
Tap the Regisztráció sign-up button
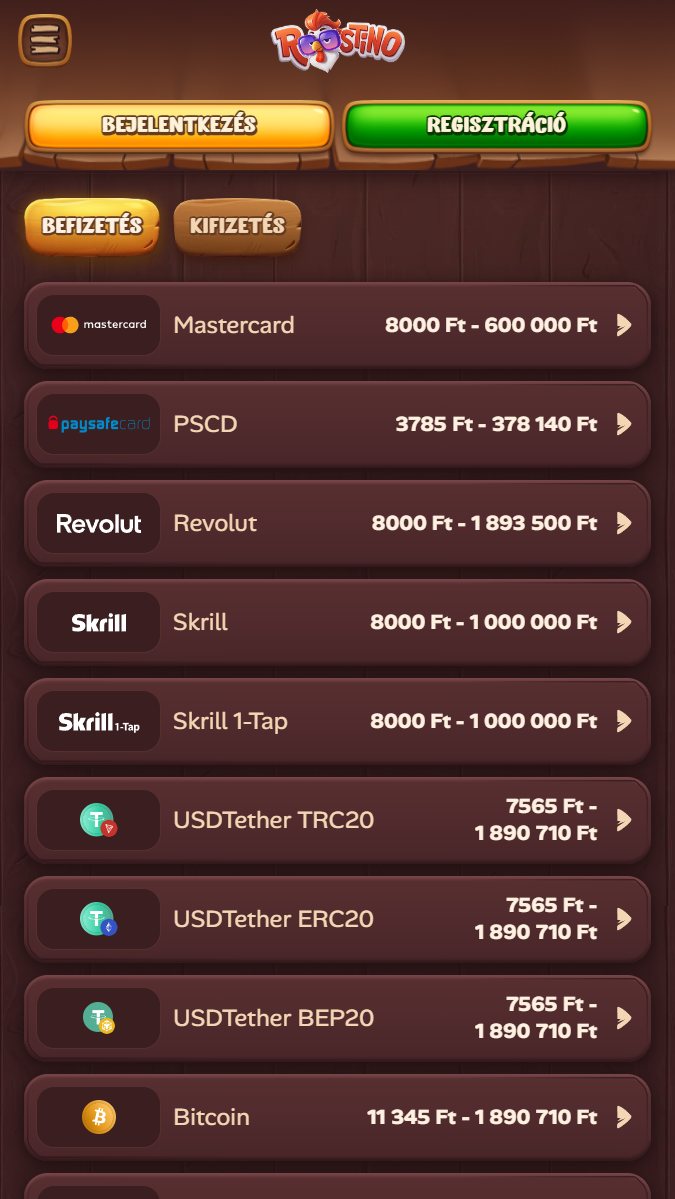pyautogui.click(x=496, y=126)
